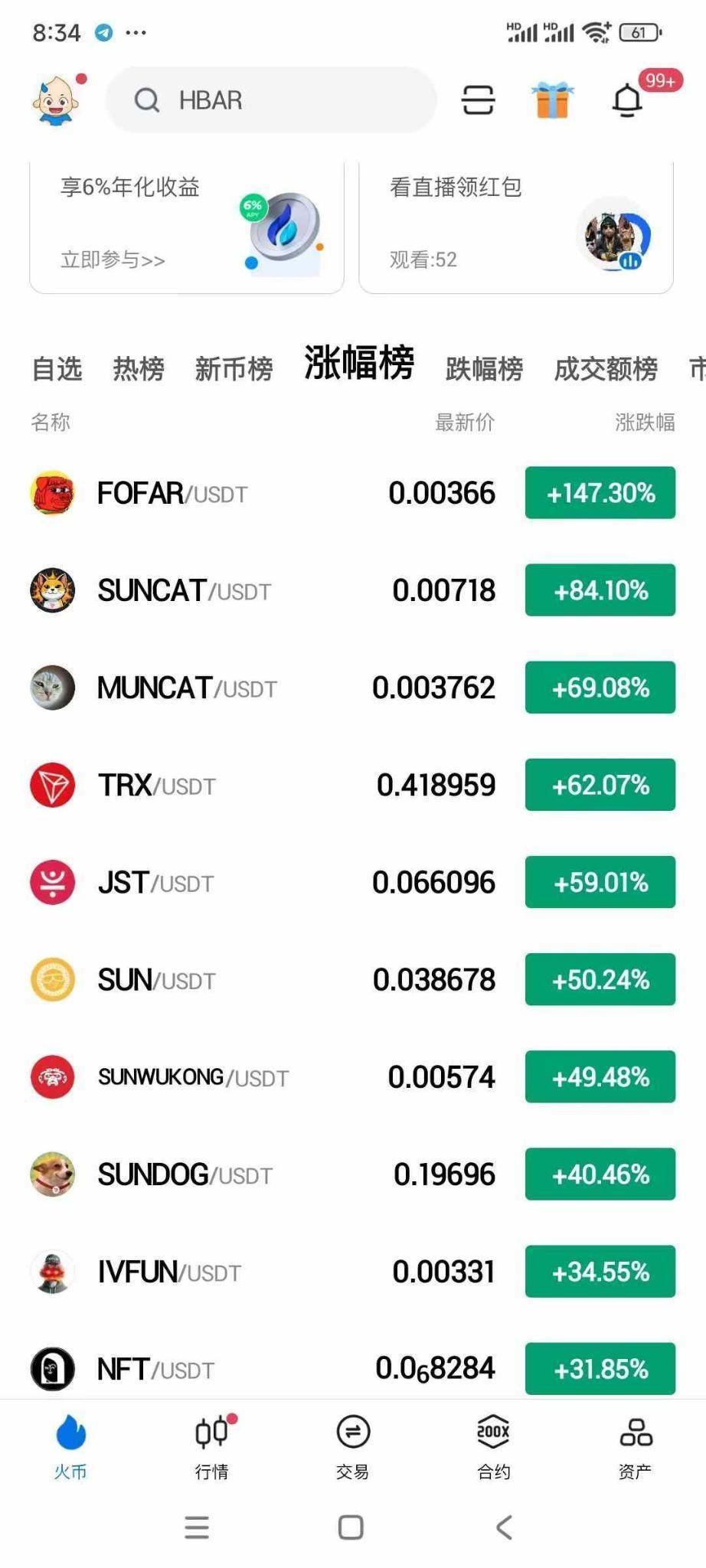Tap the HBAR search box
This screenshot has height=1568, width=706.
(271, 100)
